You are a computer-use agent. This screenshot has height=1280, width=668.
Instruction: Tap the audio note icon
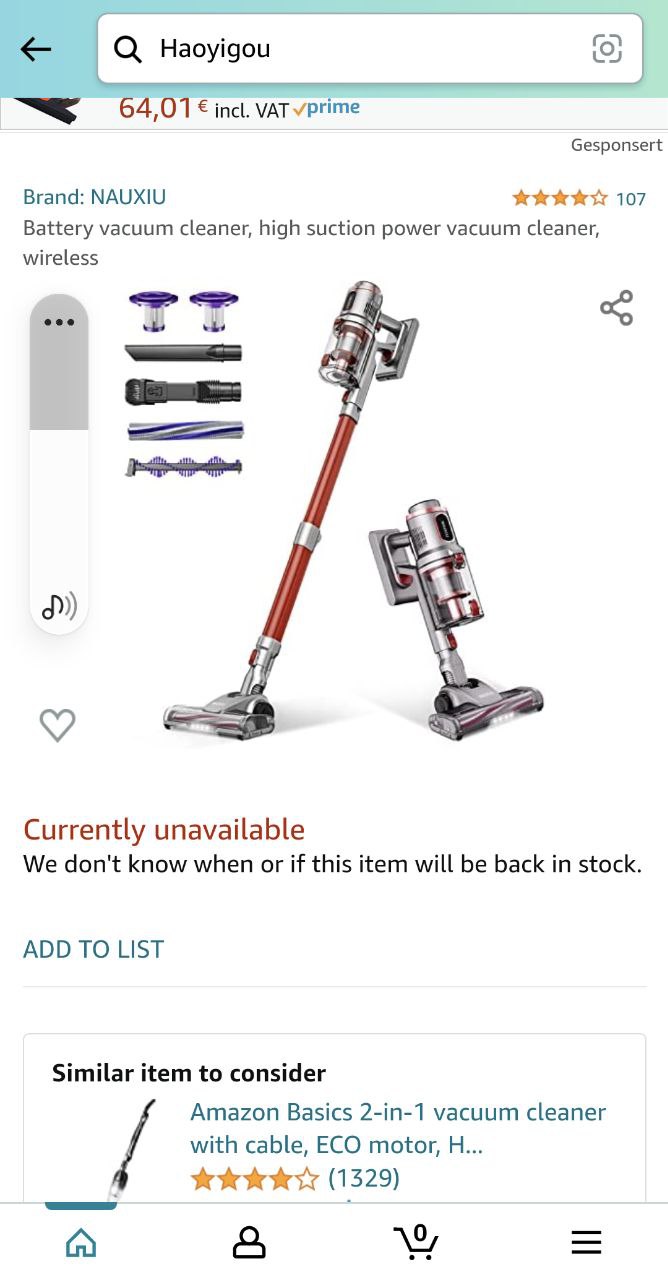pos(59,605)
